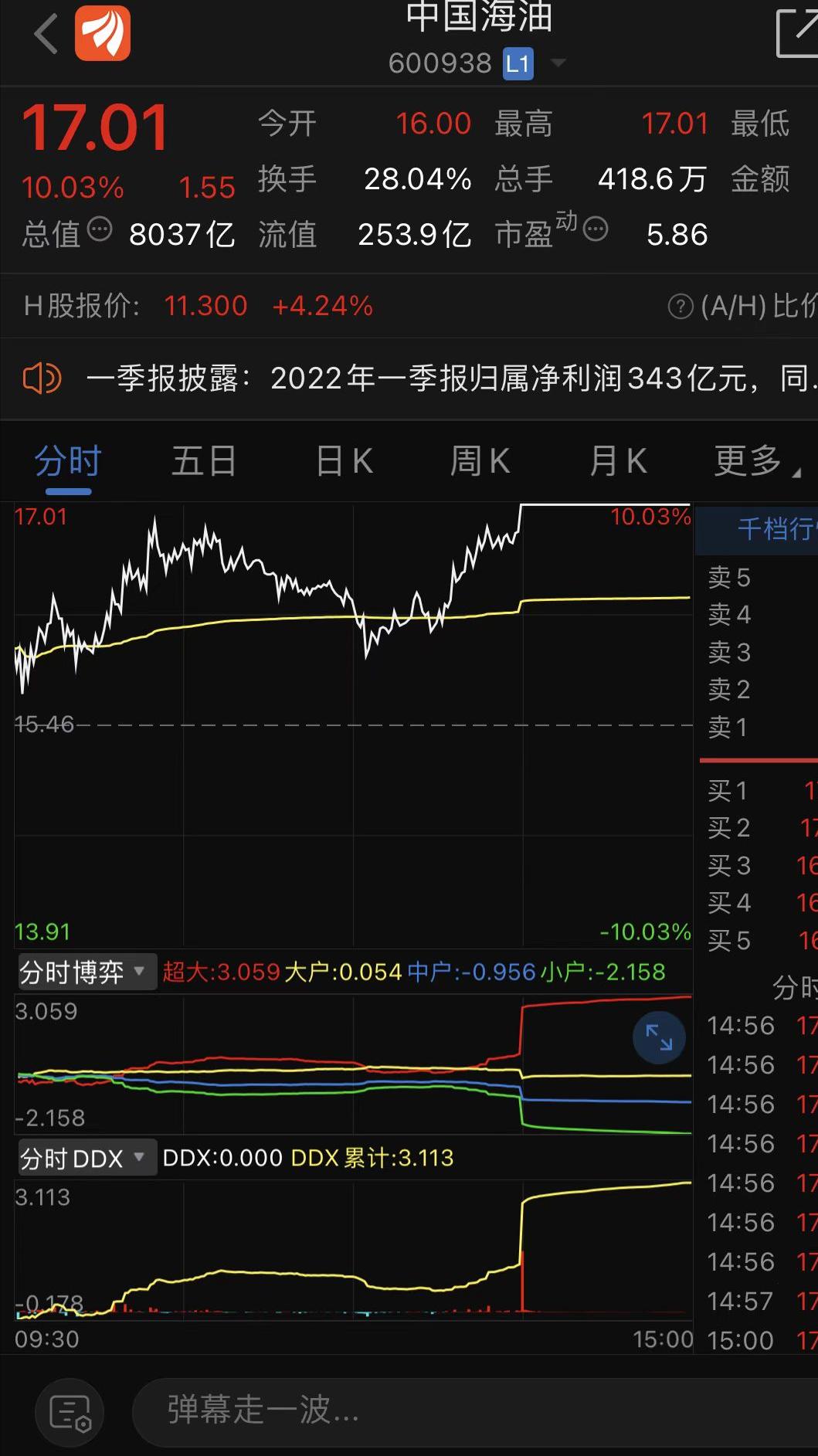Open the dropdown arrow next to 600938
Viewport: 818px width, 1456px height.
[x=558, y=64]
